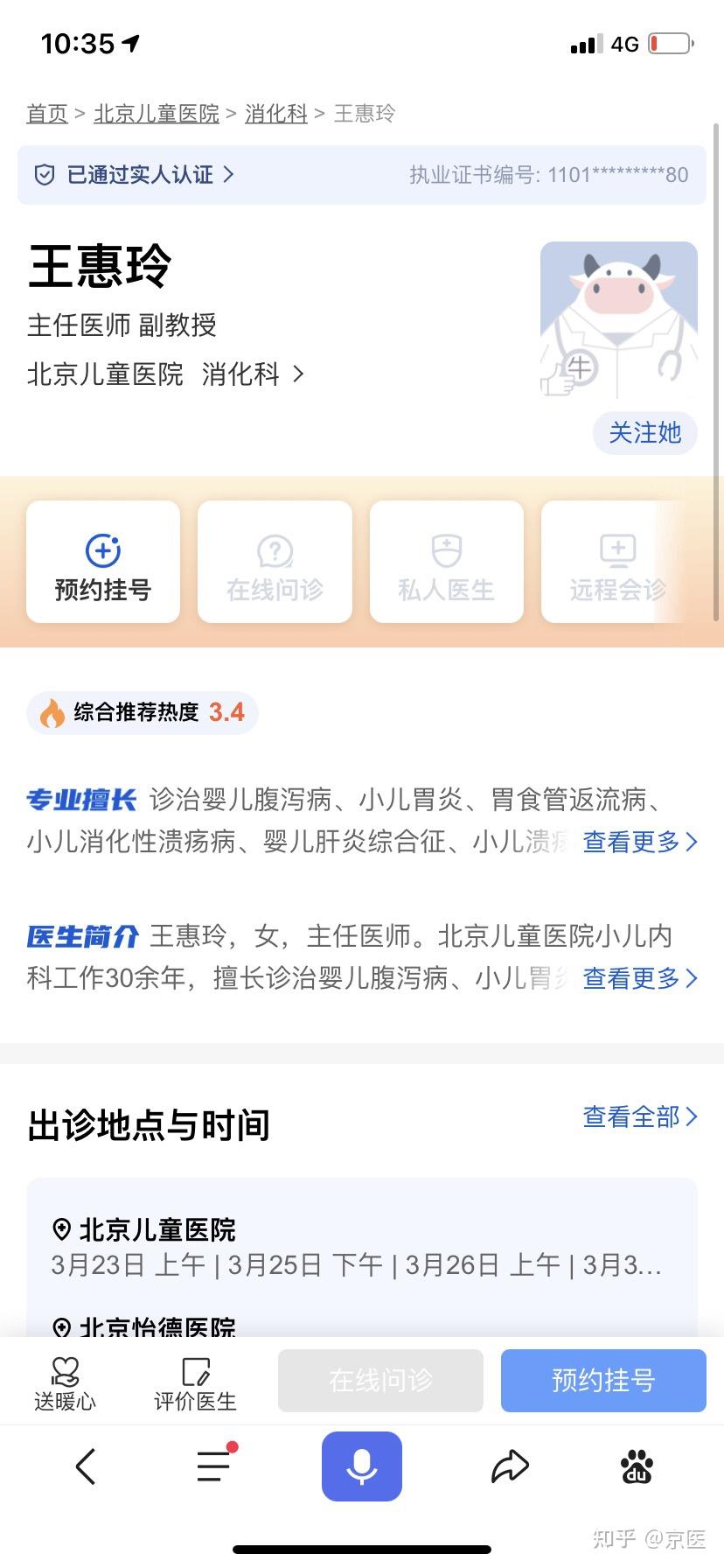Follow the doctor with 关注她
The height and width of the screenshot is (1568, 724).
point(644,432)
